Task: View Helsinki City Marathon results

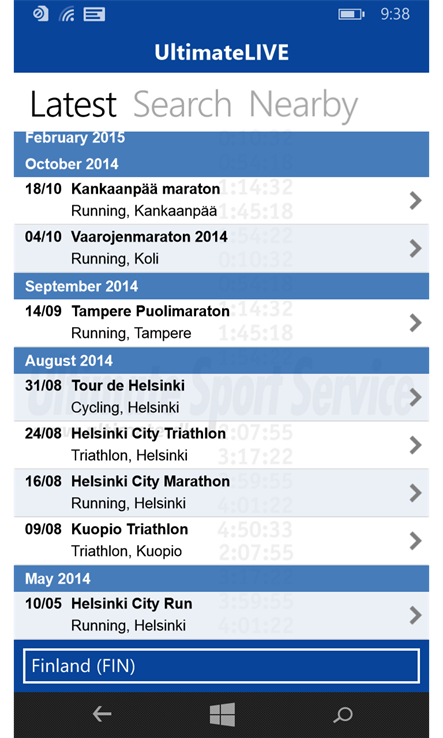Action: tap(221, 492)
